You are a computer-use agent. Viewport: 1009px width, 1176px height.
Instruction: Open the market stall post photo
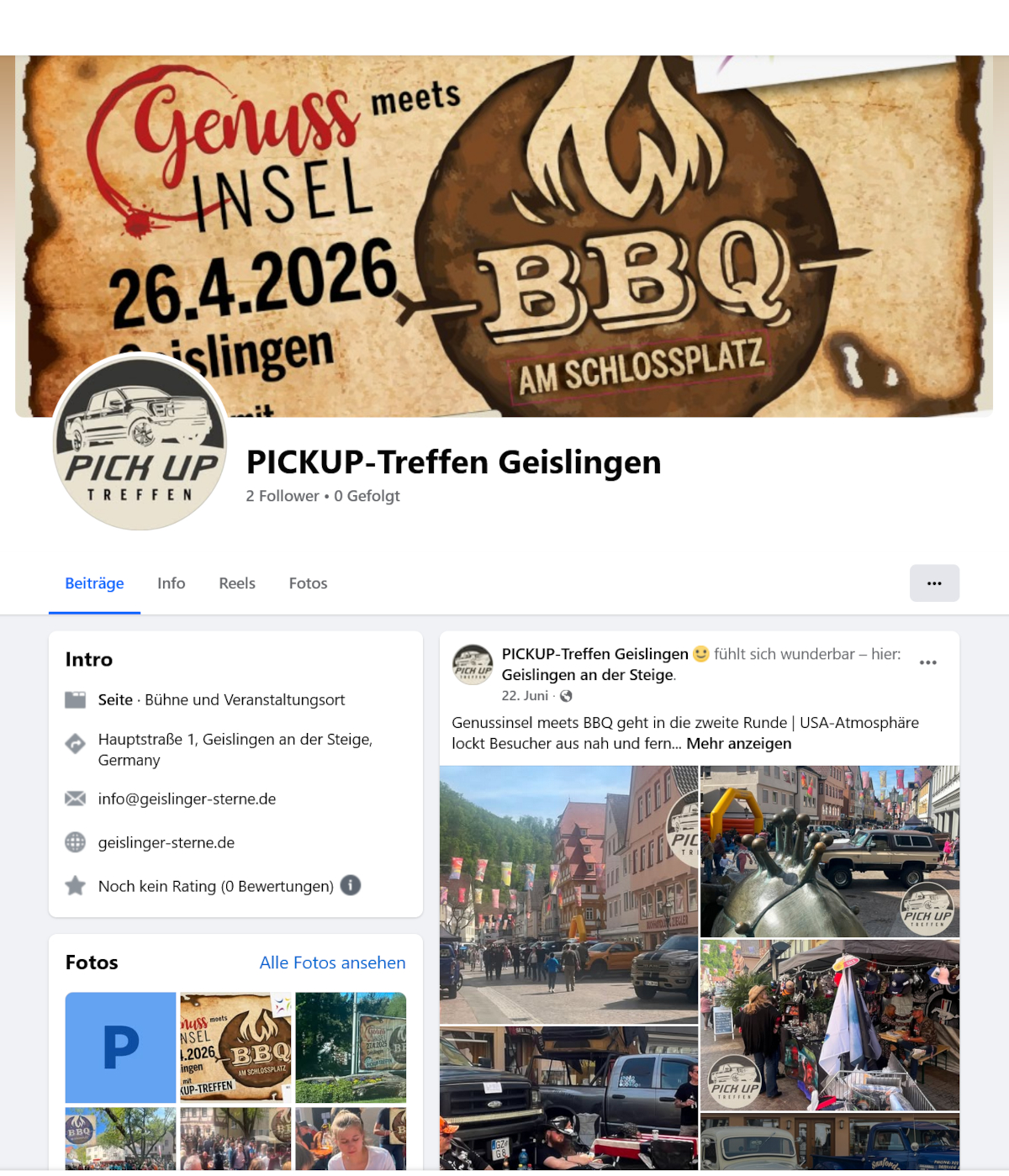[x=829, y=1024]
